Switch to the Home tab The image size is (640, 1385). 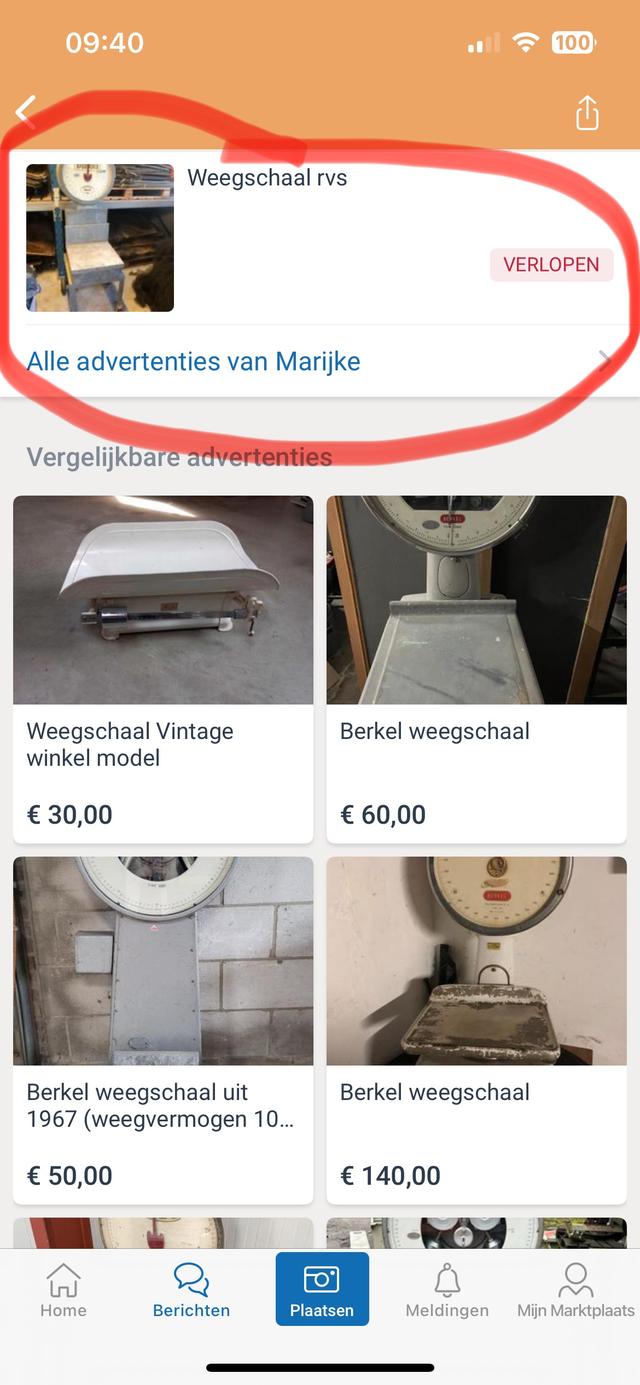tap(63, 1290)
